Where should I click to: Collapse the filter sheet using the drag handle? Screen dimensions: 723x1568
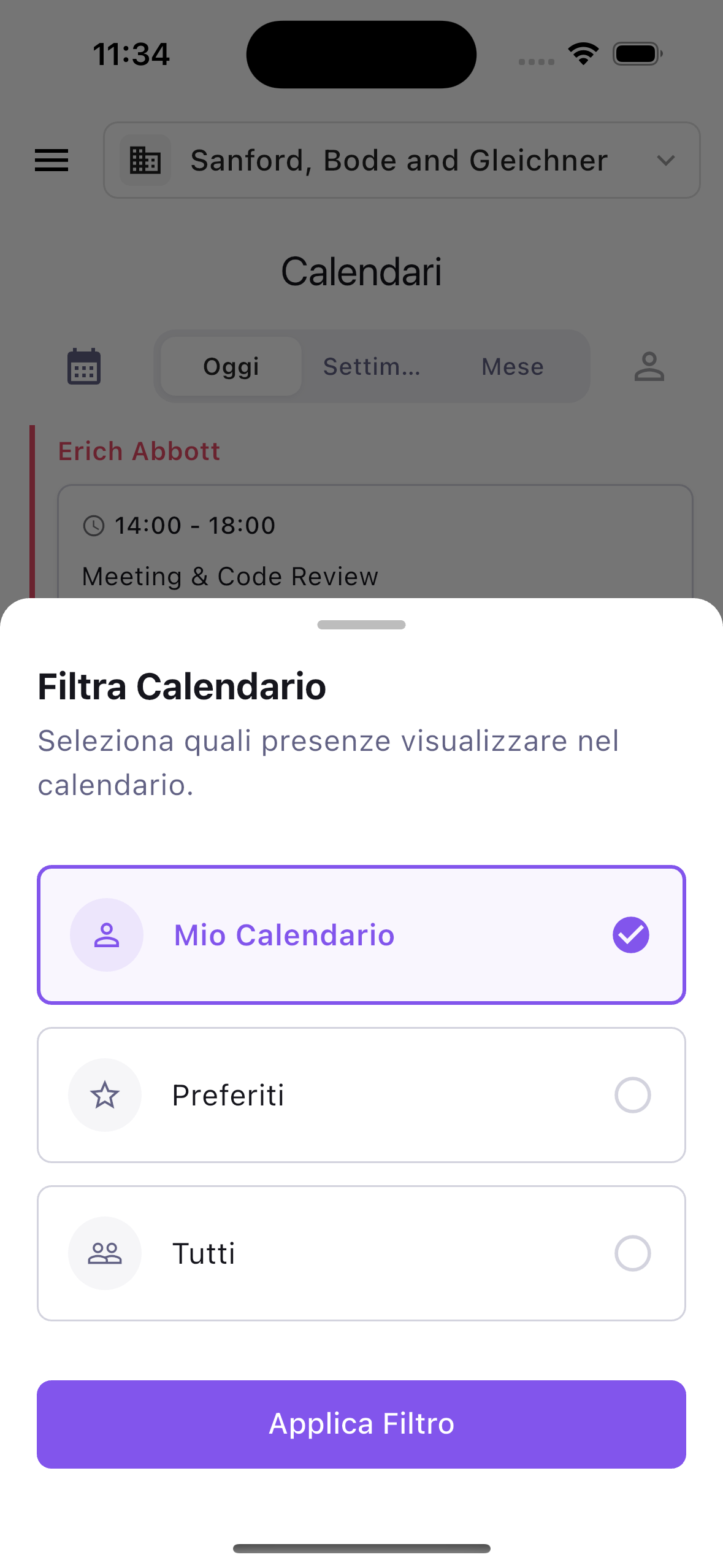pos(361,624)
